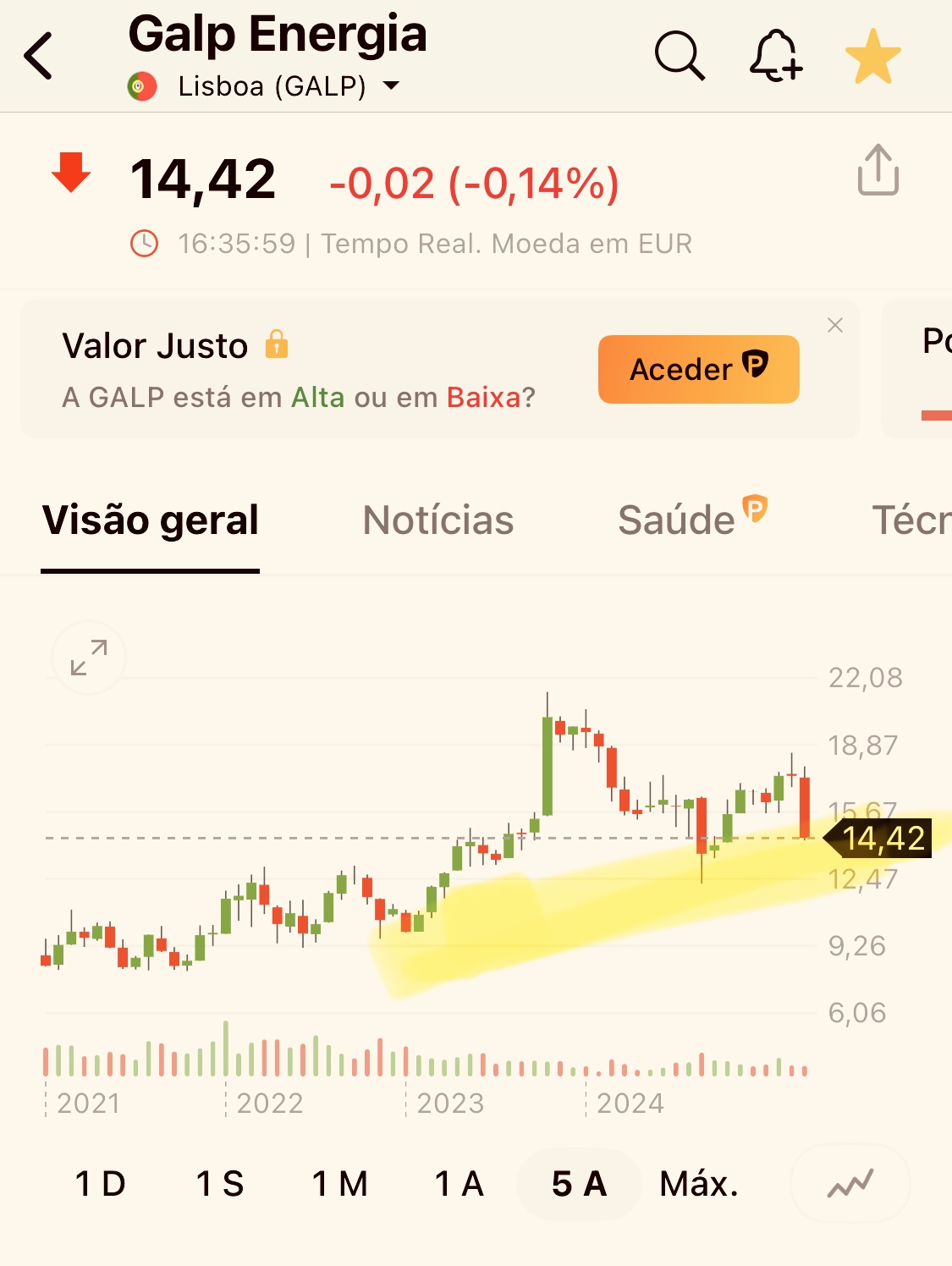View the Máx. chart range
Viewport: 952px width, 1266px height.
(x=699, y=1184)
